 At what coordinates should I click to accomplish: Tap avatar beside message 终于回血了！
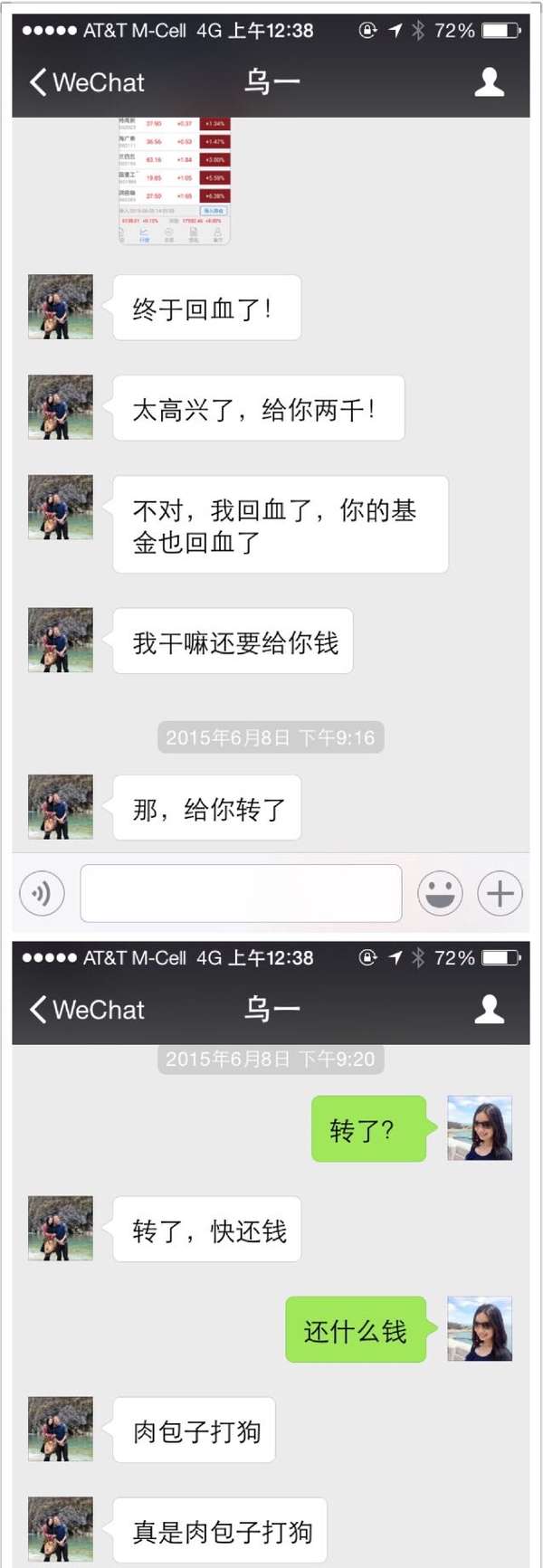(x=61, y=307)
